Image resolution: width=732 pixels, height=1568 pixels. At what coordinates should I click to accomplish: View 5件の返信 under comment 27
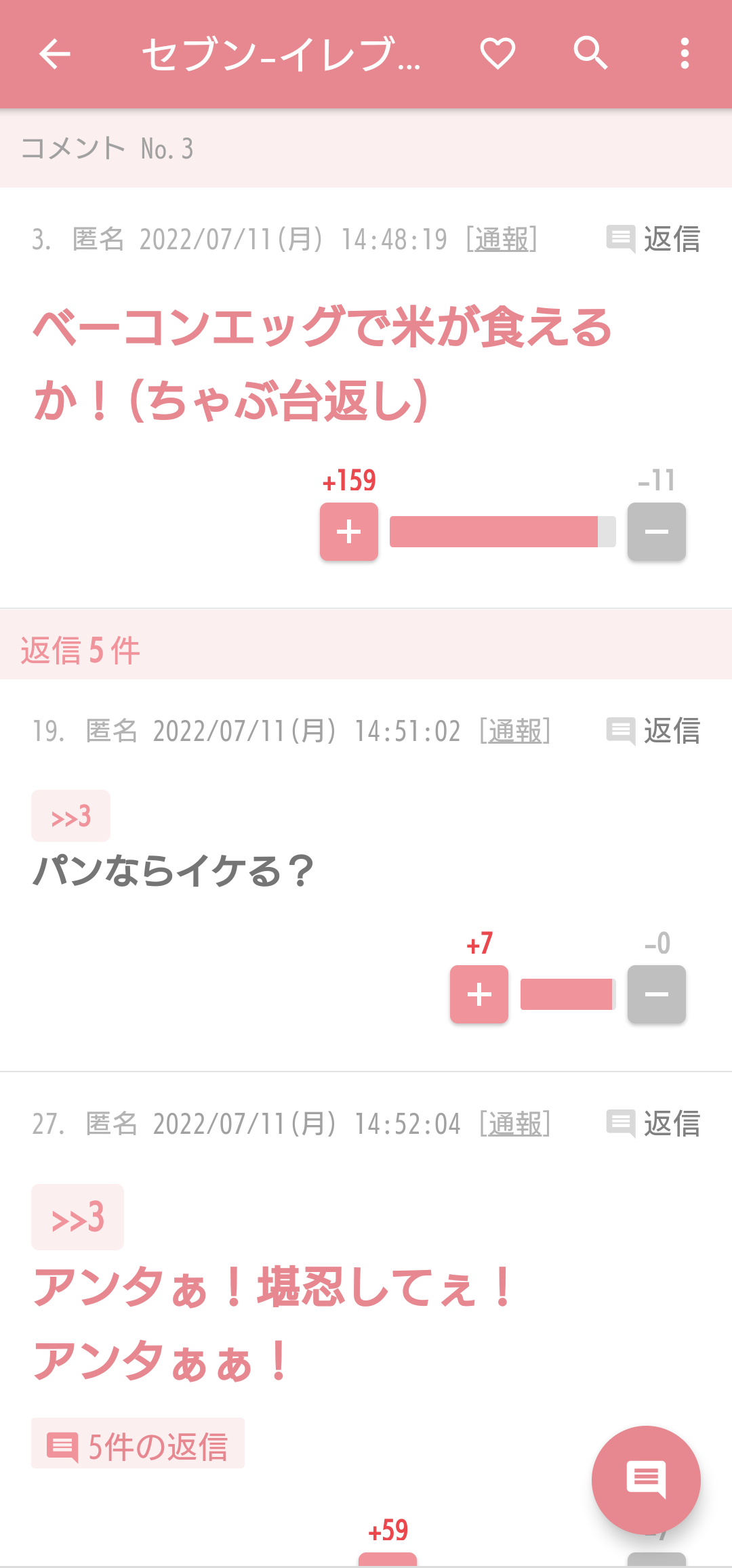[138, 1443]
